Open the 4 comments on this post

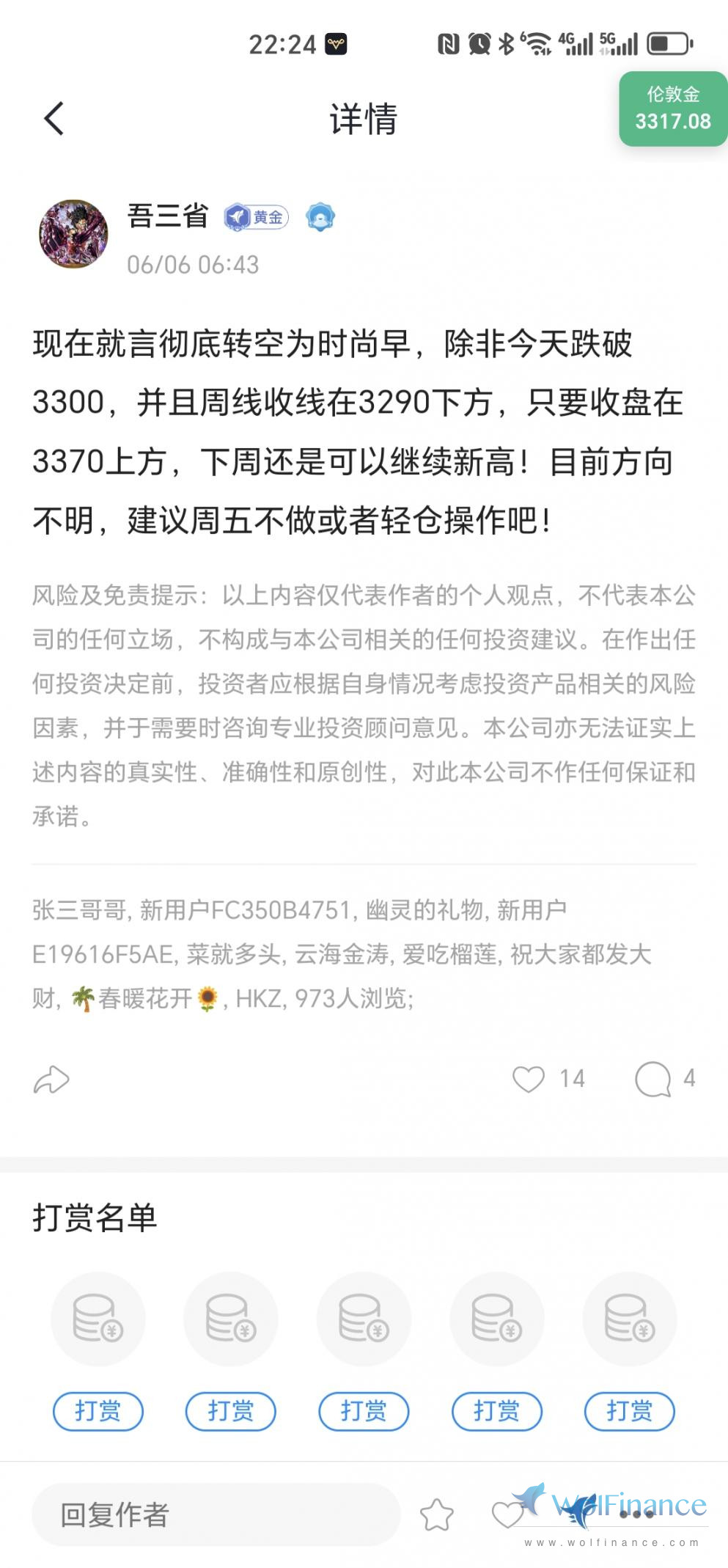653,1079
